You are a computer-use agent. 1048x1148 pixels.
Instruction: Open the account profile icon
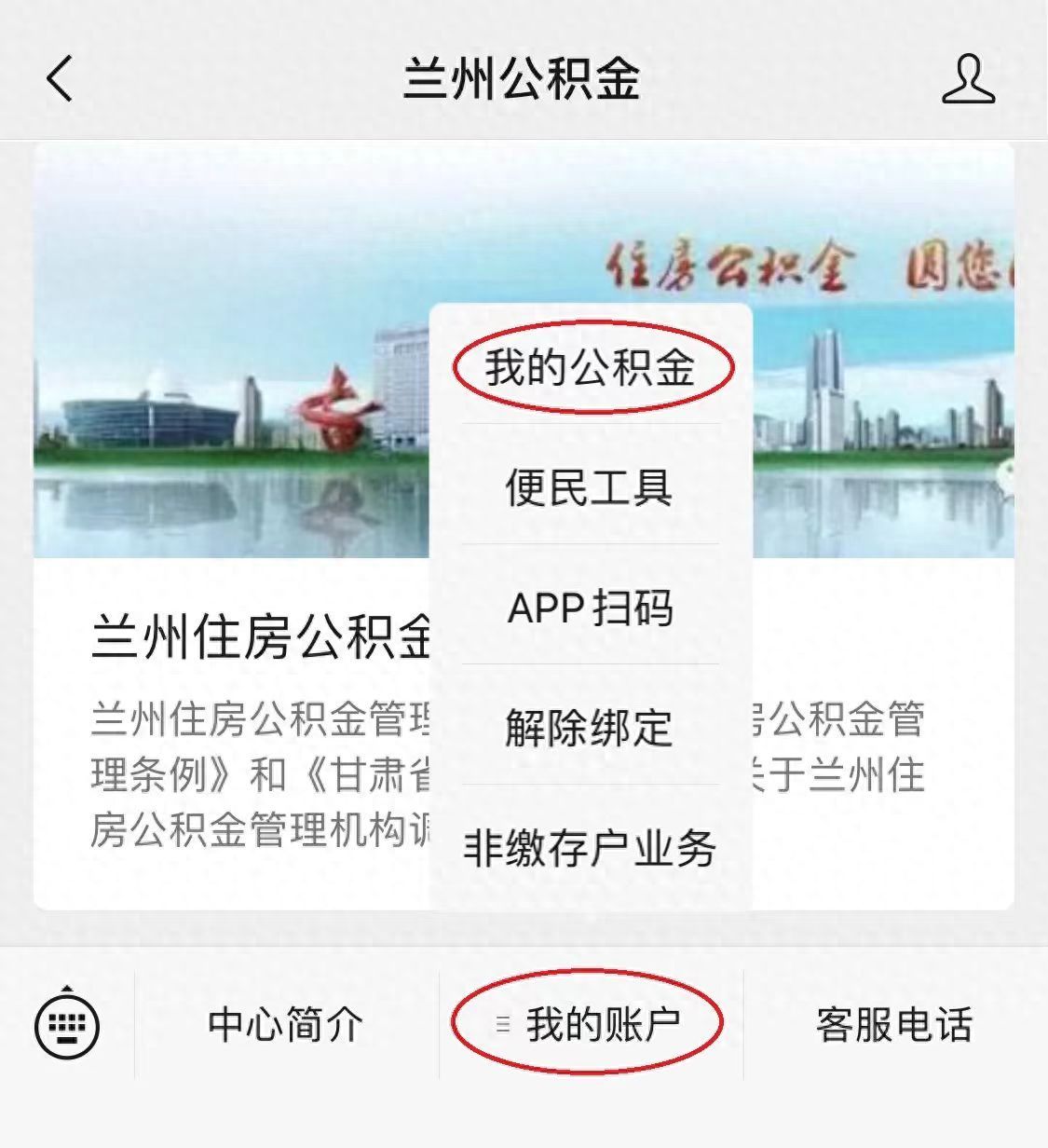(x=968, y=78)
